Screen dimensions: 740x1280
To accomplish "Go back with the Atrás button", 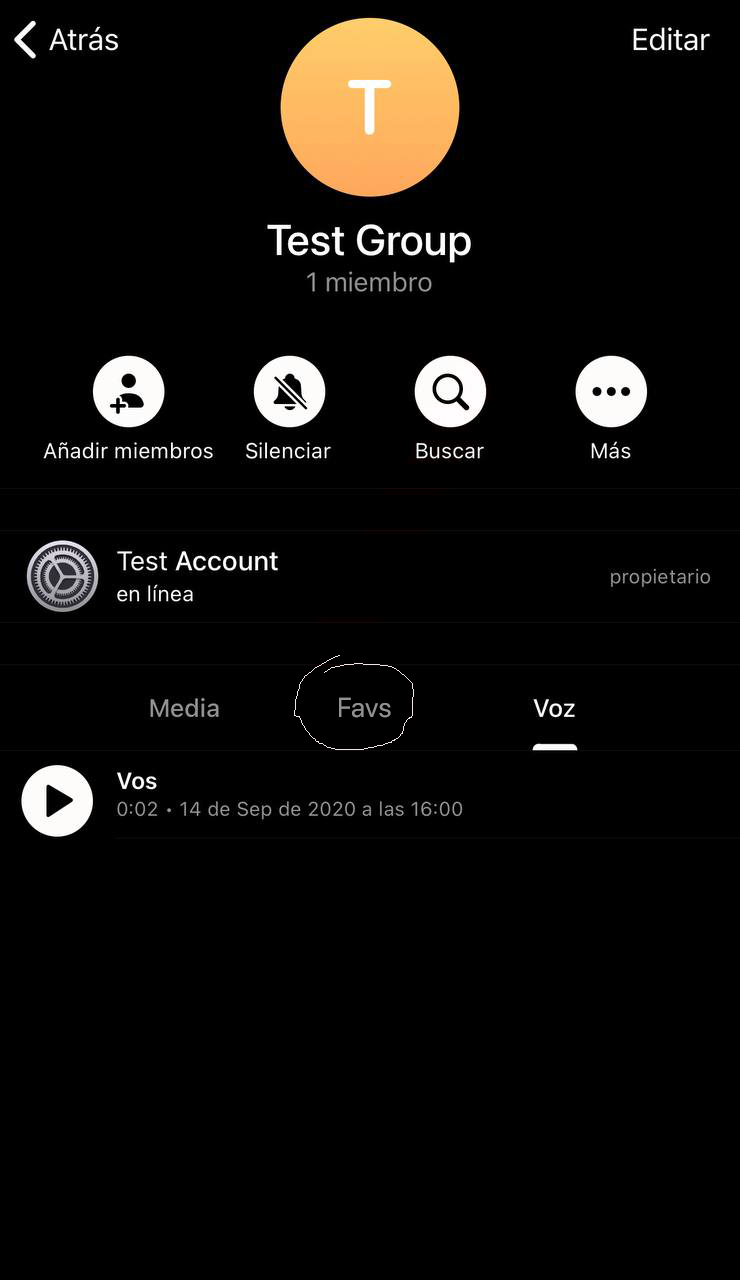I will 67,40.
